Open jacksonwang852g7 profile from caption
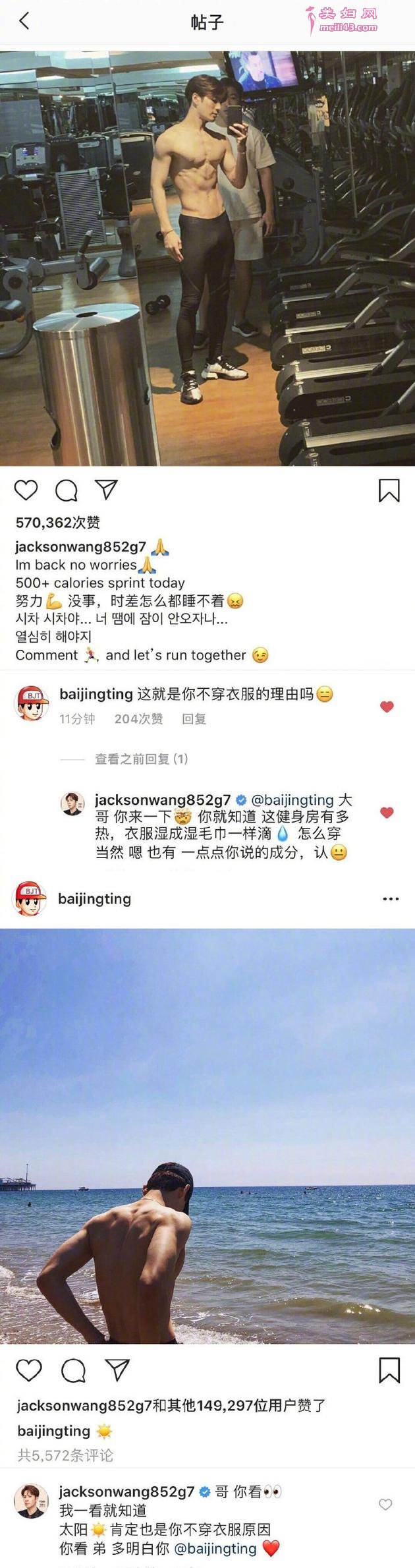415x1568 pixels. [x=80, y=546]
